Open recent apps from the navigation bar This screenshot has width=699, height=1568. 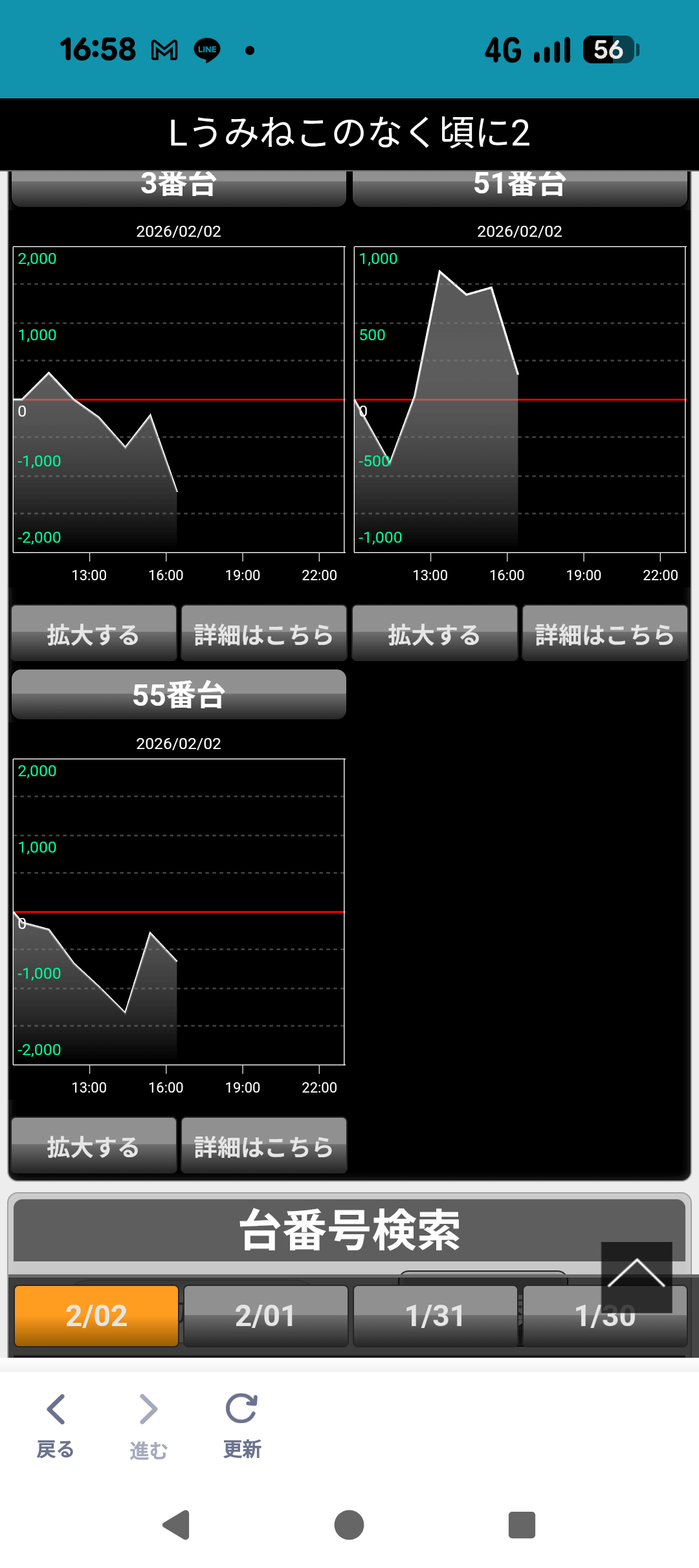tap(522, 1525)
